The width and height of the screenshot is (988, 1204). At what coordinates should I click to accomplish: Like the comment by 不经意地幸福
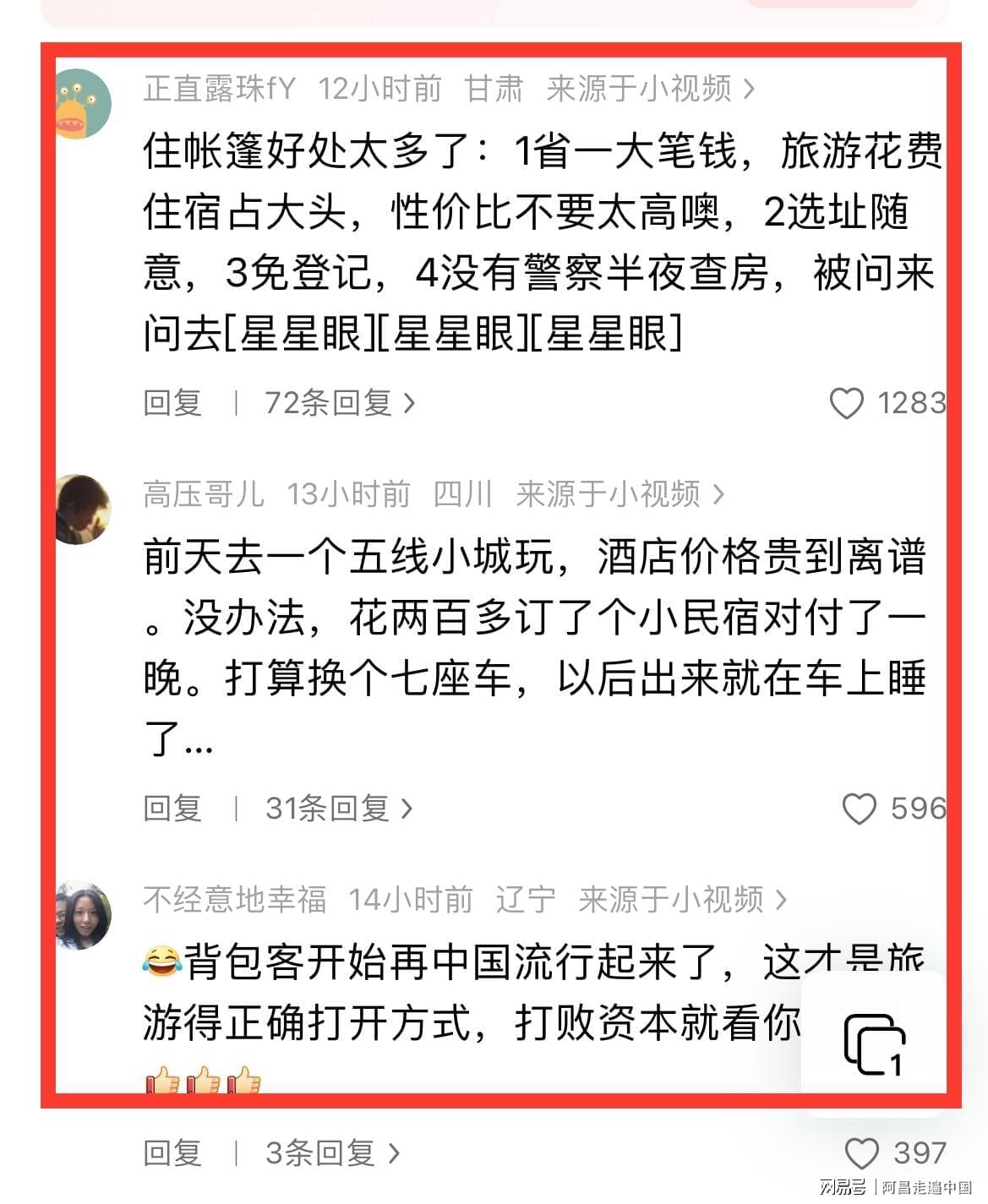pyautogui.click(x=862, y=1153)
